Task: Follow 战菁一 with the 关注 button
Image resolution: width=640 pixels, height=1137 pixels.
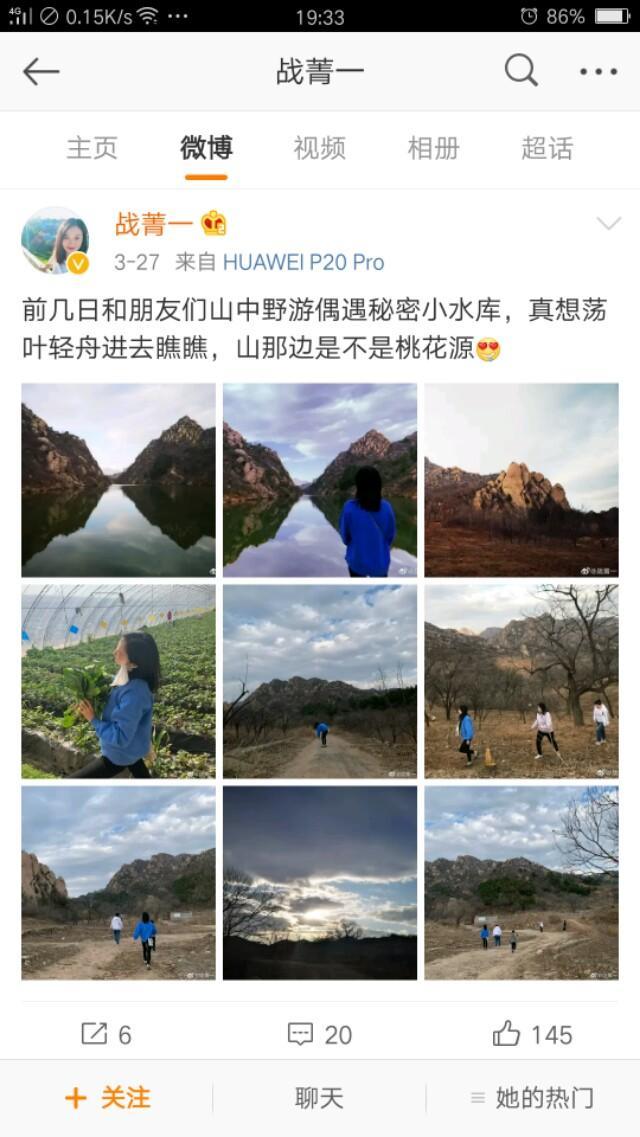Action: (107, 1098)
